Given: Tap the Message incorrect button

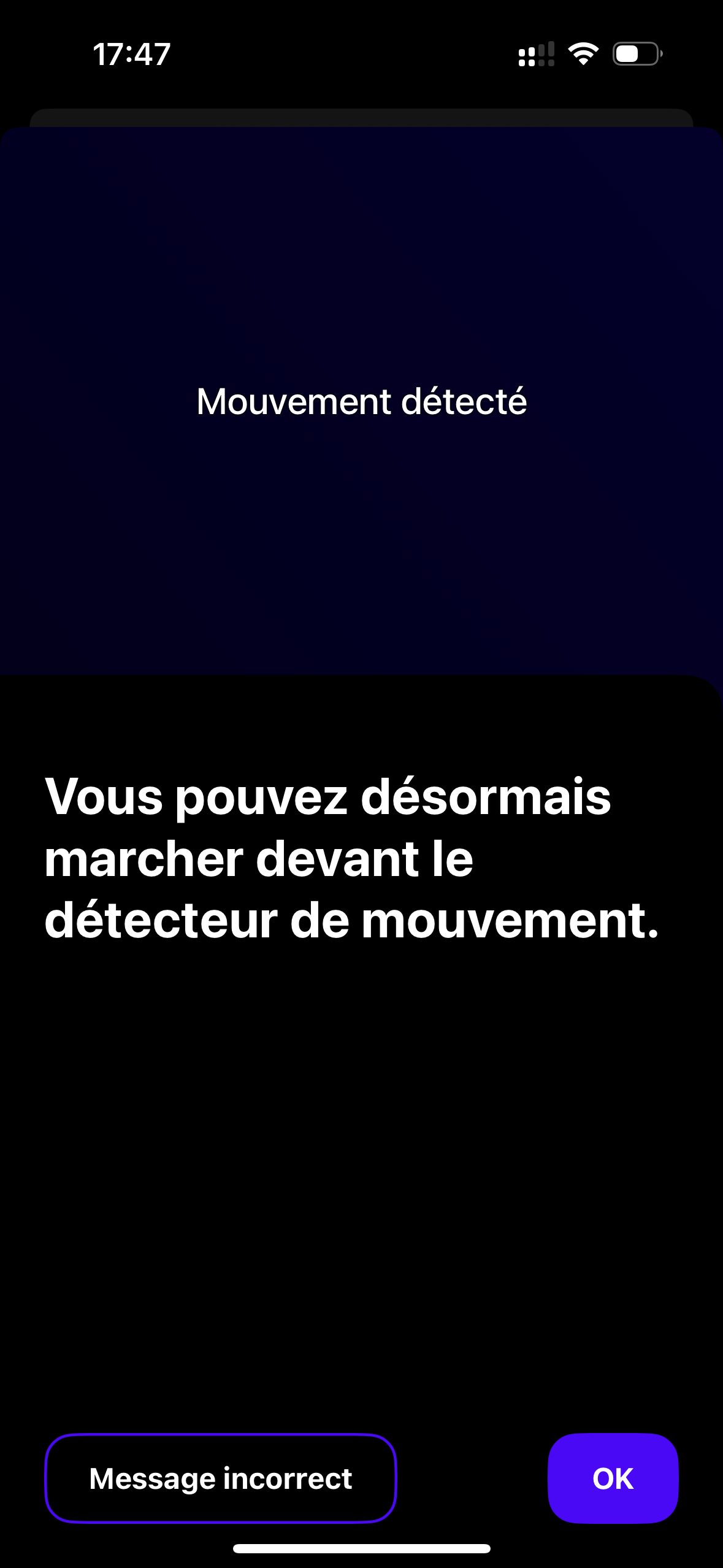Looking at the screenshot, I should (x=221, y=1478).
